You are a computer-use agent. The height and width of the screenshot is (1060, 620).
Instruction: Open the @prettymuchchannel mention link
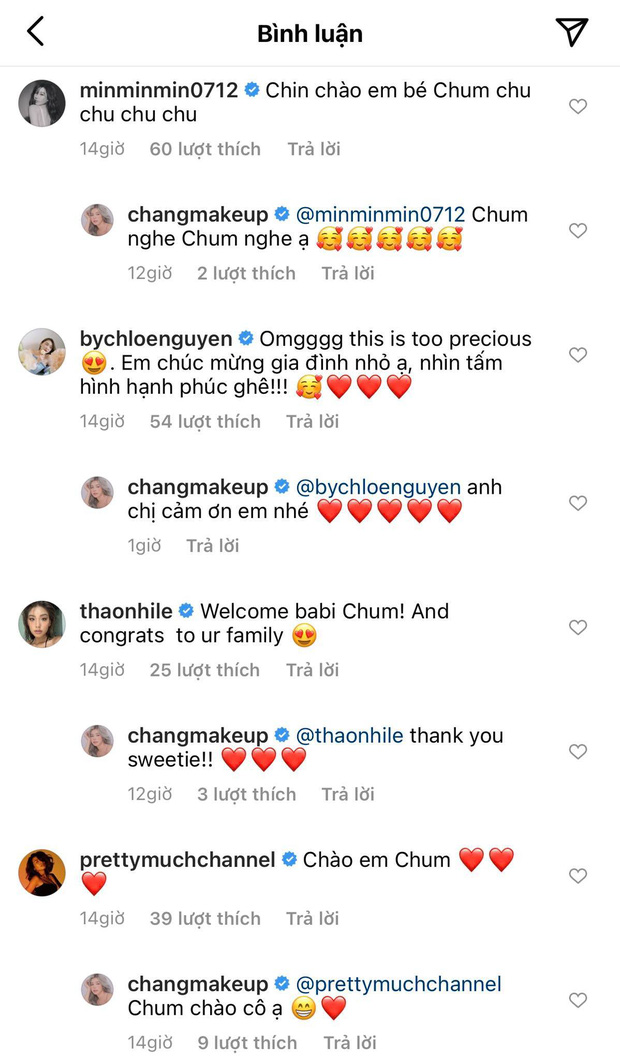[x=399, y=984]
